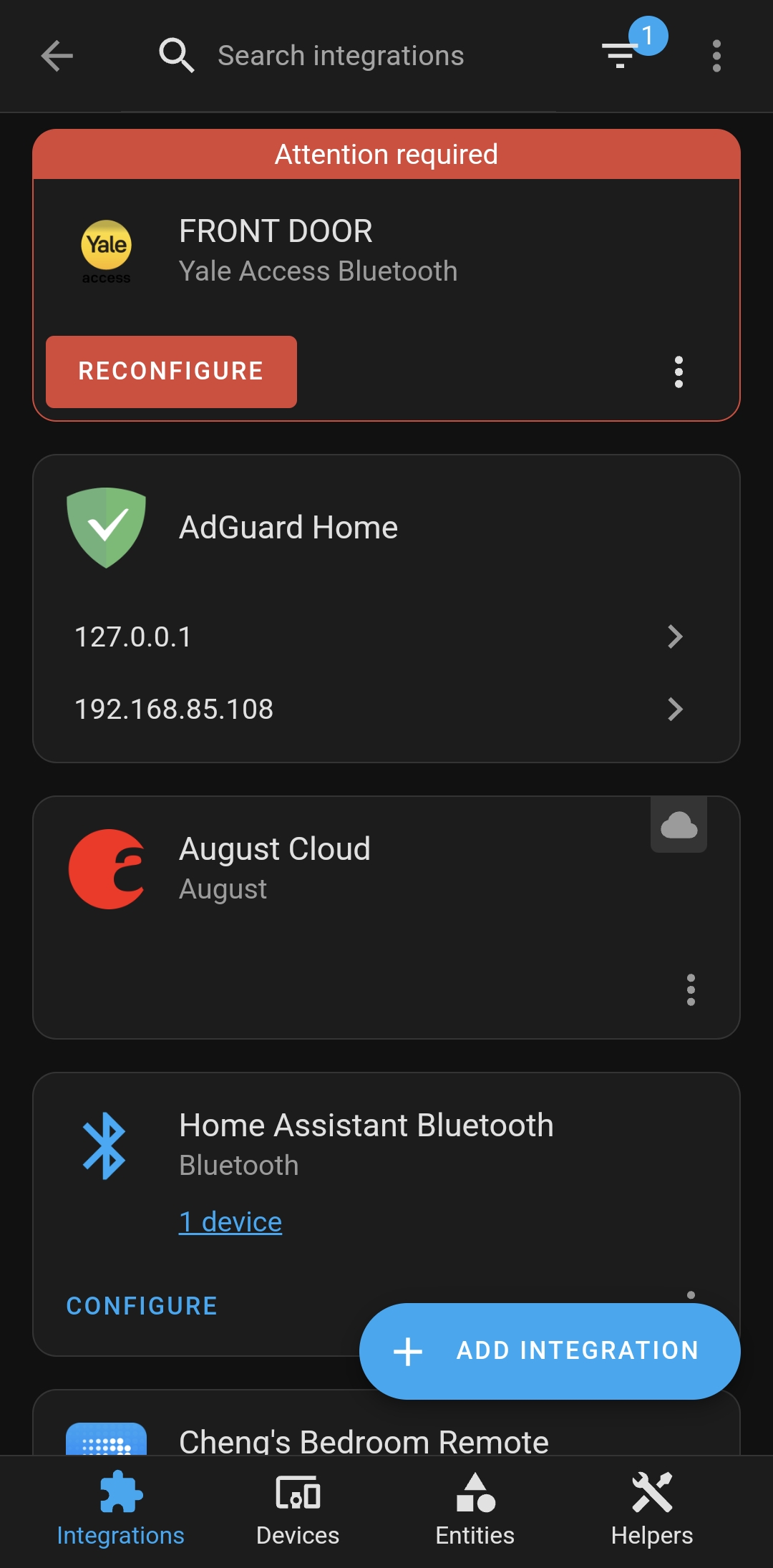Screen dimensions: 773x1568
Task: Open the top-right overflow menu
Action: [716, 56]
